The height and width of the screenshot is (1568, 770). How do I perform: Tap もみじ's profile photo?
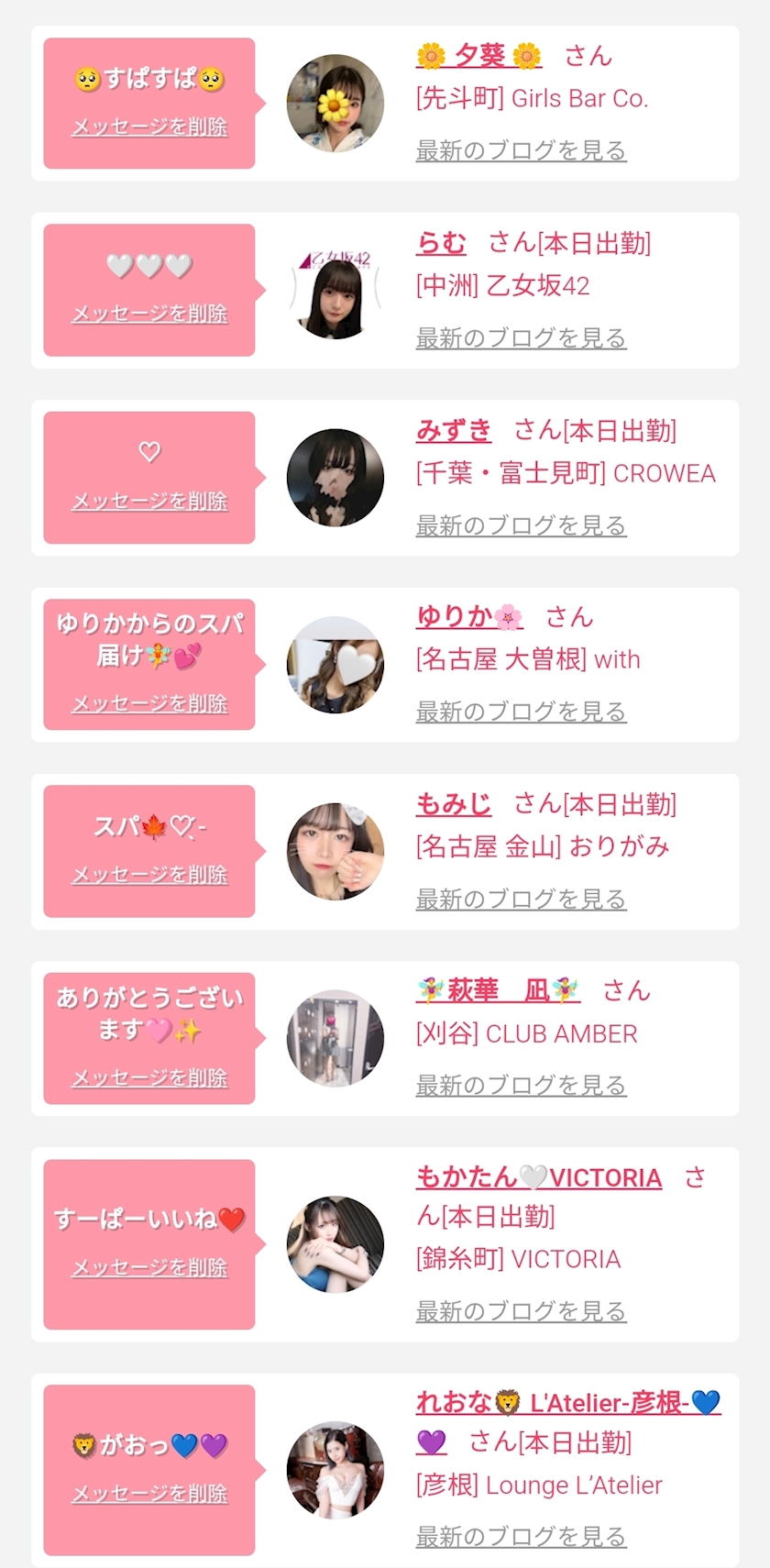[x=335, y=851]
